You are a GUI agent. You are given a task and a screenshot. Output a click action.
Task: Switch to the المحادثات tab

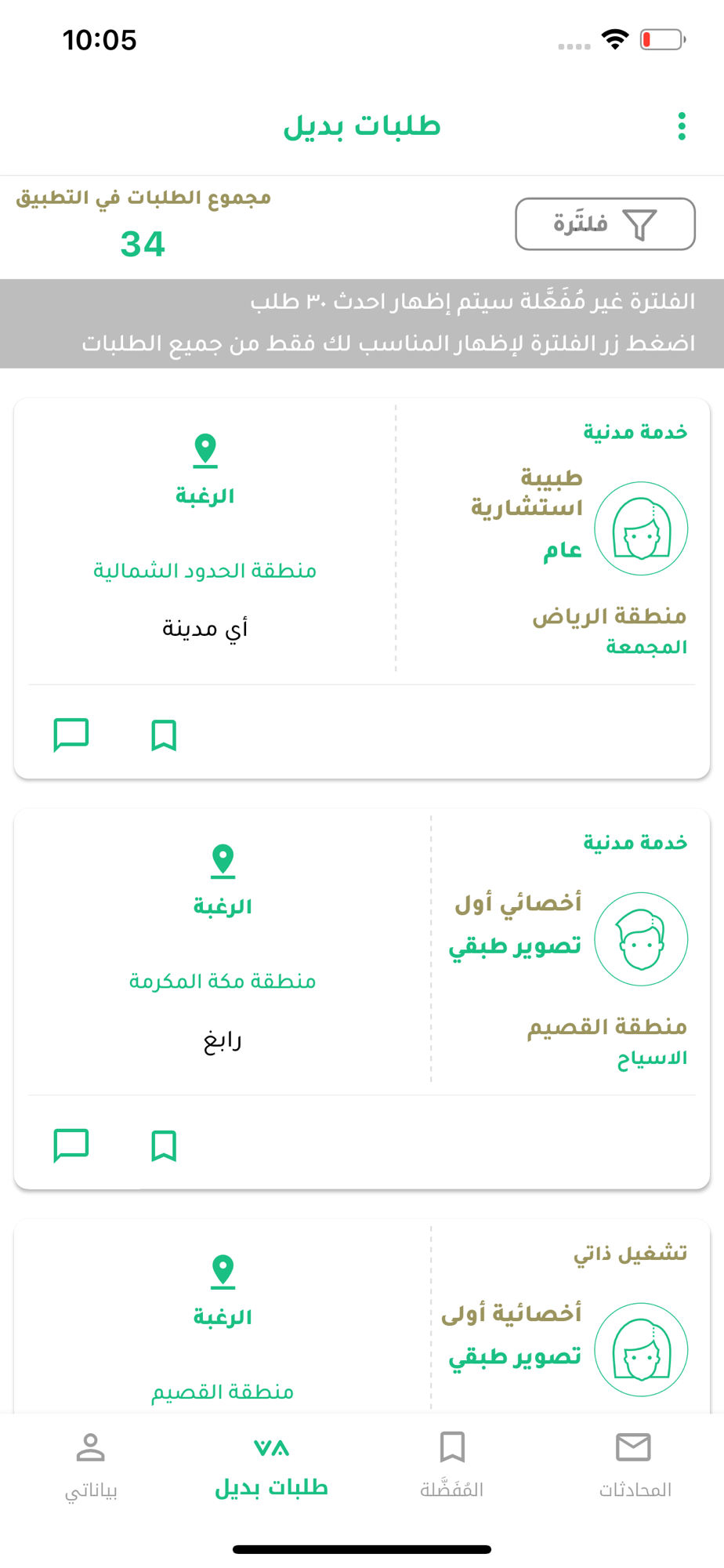tap(634, 1465)
